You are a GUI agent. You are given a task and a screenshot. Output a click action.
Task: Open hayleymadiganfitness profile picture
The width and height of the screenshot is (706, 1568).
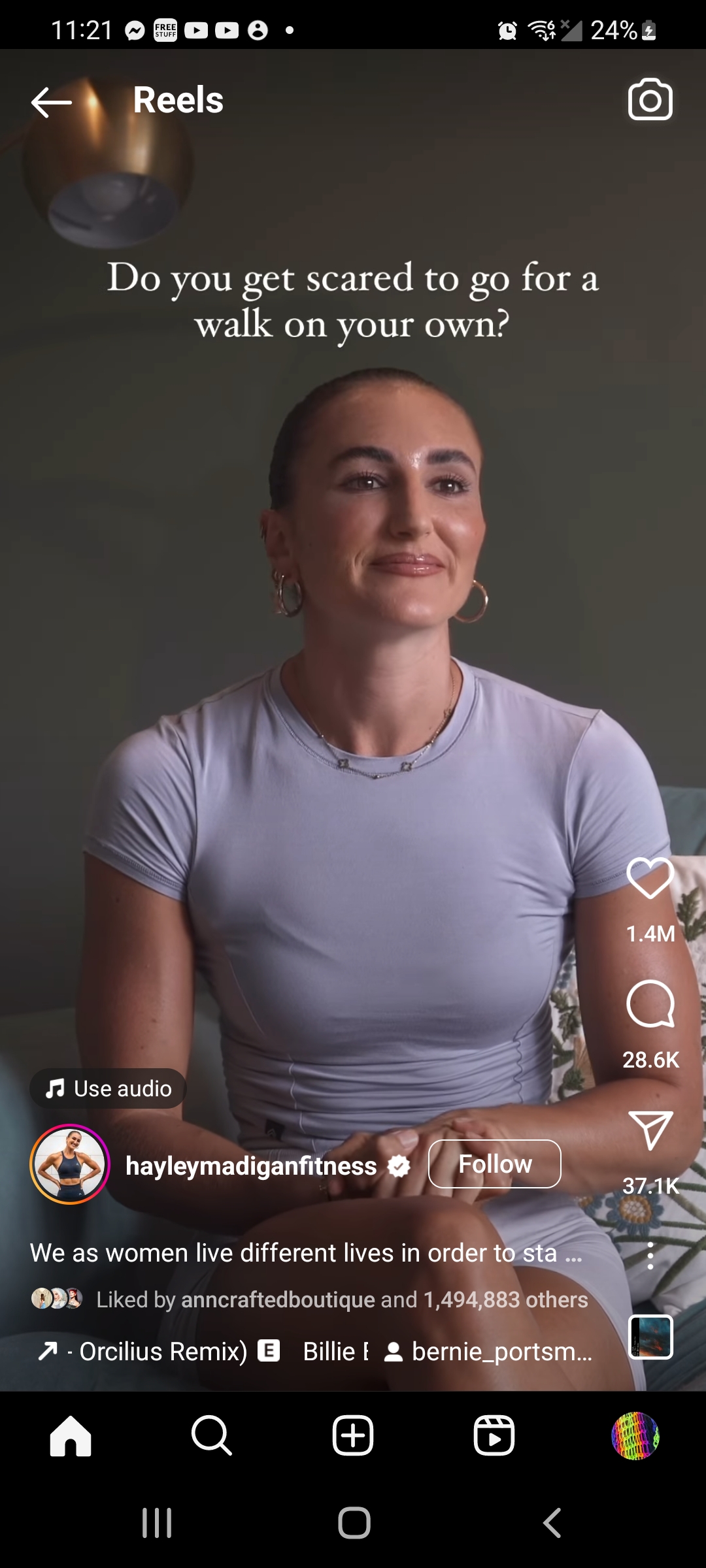(x=69, y=1164)
